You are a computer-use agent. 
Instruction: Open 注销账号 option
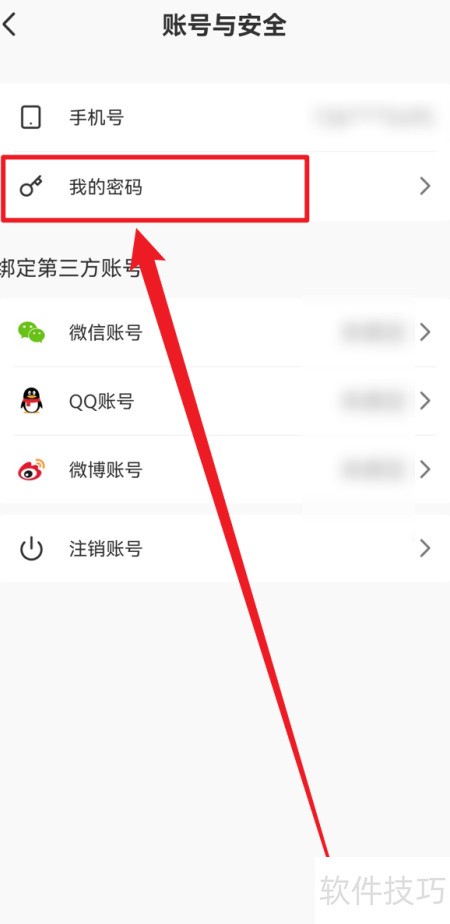[x=225, y=549]
